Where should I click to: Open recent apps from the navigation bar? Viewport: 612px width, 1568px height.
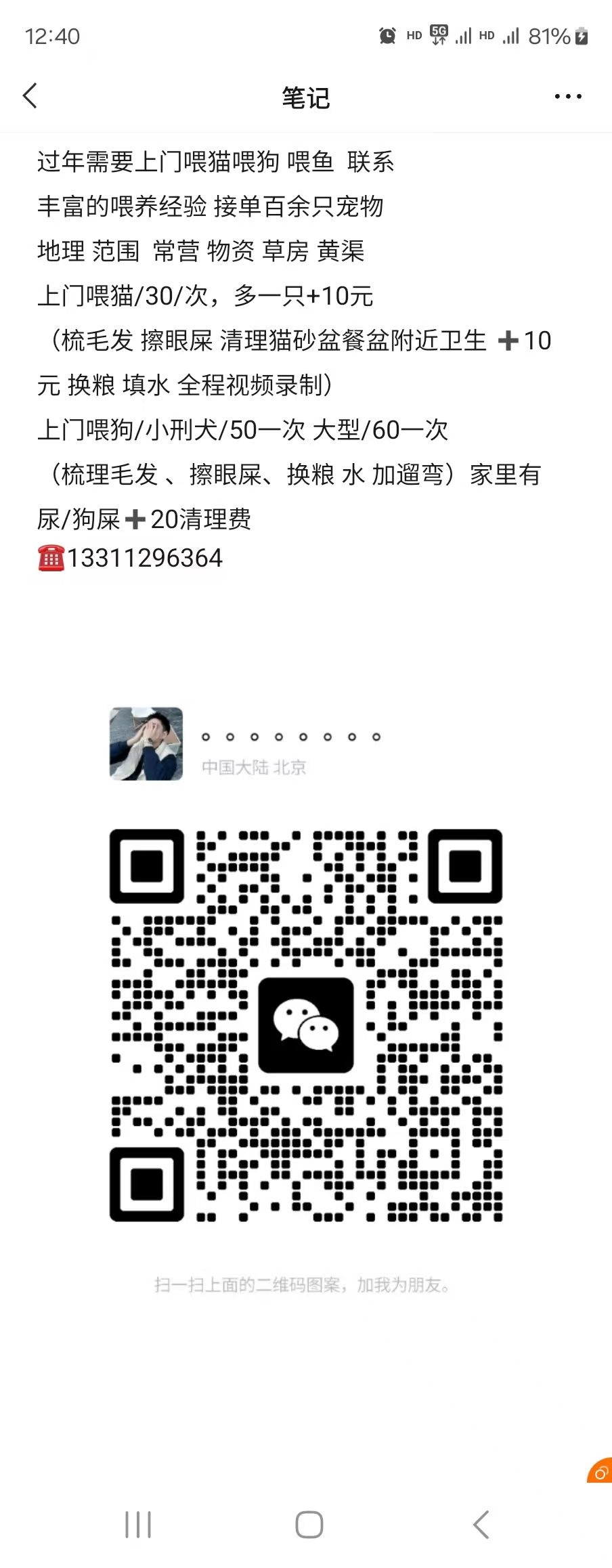[138, 1525]
